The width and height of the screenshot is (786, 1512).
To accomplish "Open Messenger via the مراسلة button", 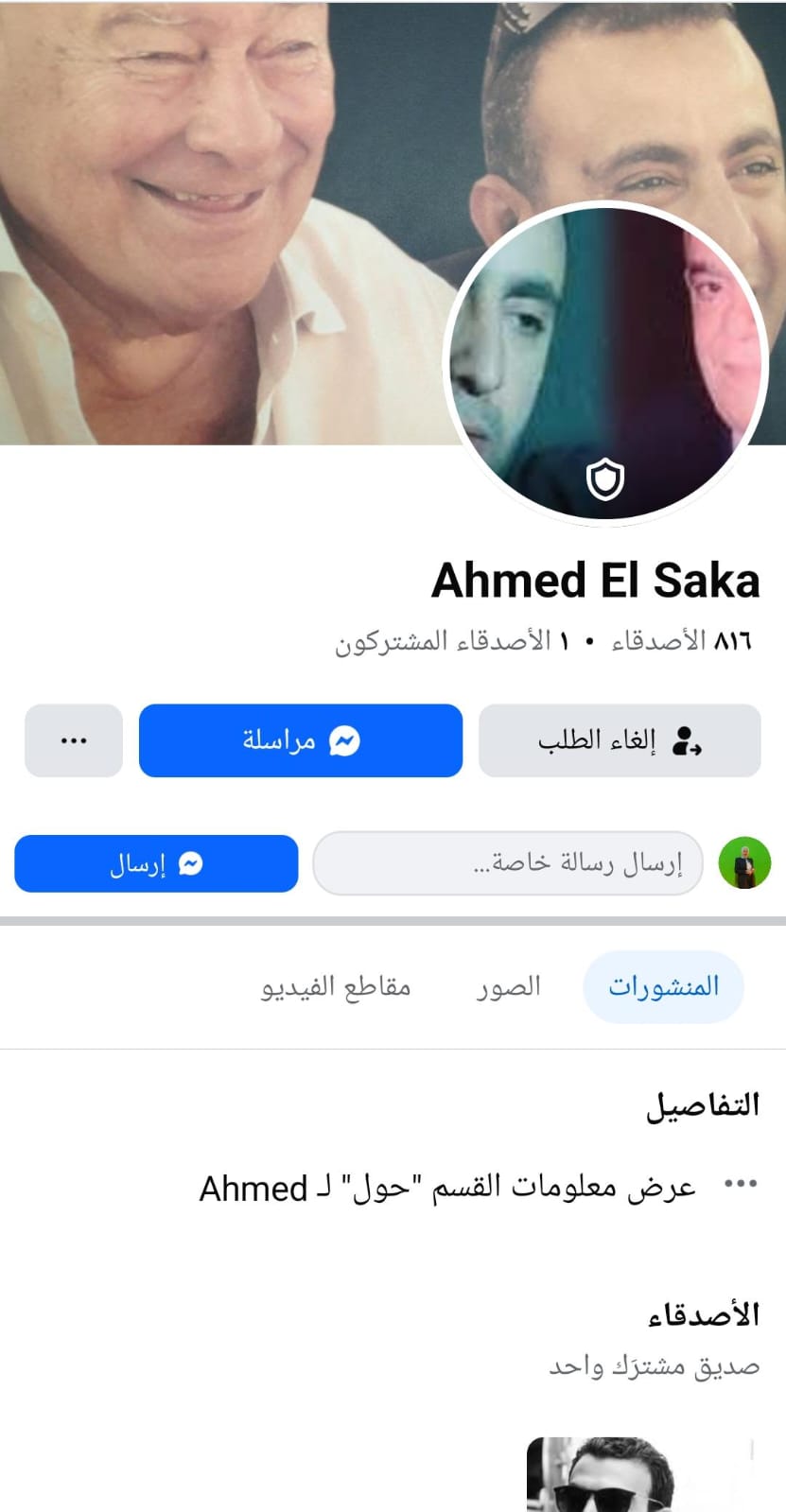I will click(x=301, y=740).
